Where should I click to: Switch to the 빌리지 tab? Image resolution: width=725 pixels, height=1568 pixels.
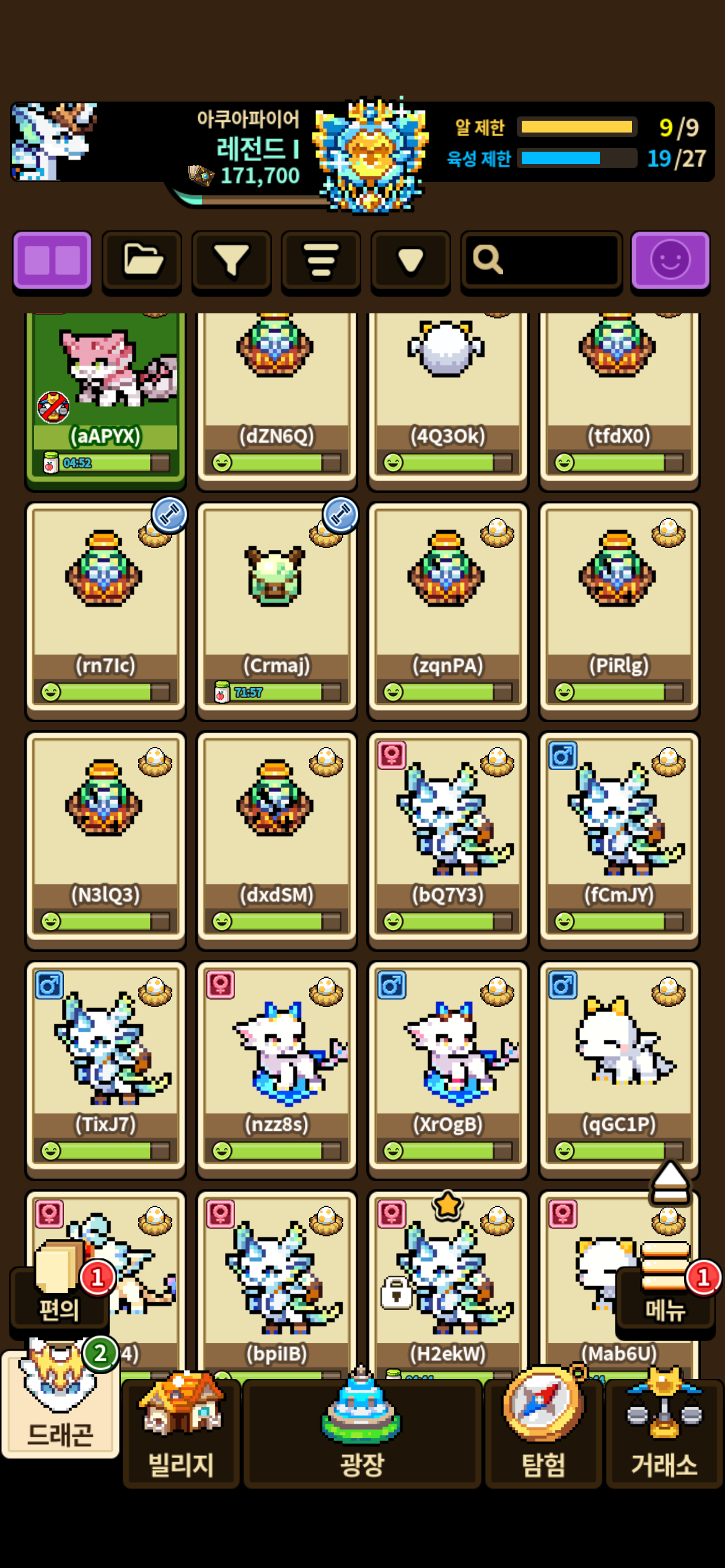pos(181,1437)
